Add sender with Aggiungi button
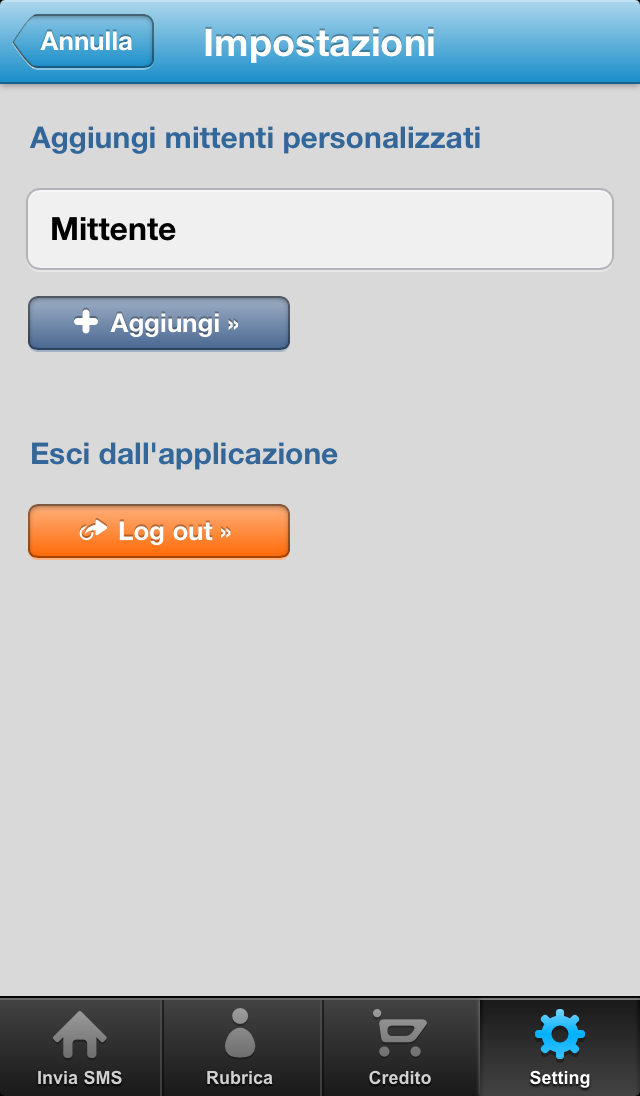Screen dimensions: 640x1096 (x=159, y=323)
